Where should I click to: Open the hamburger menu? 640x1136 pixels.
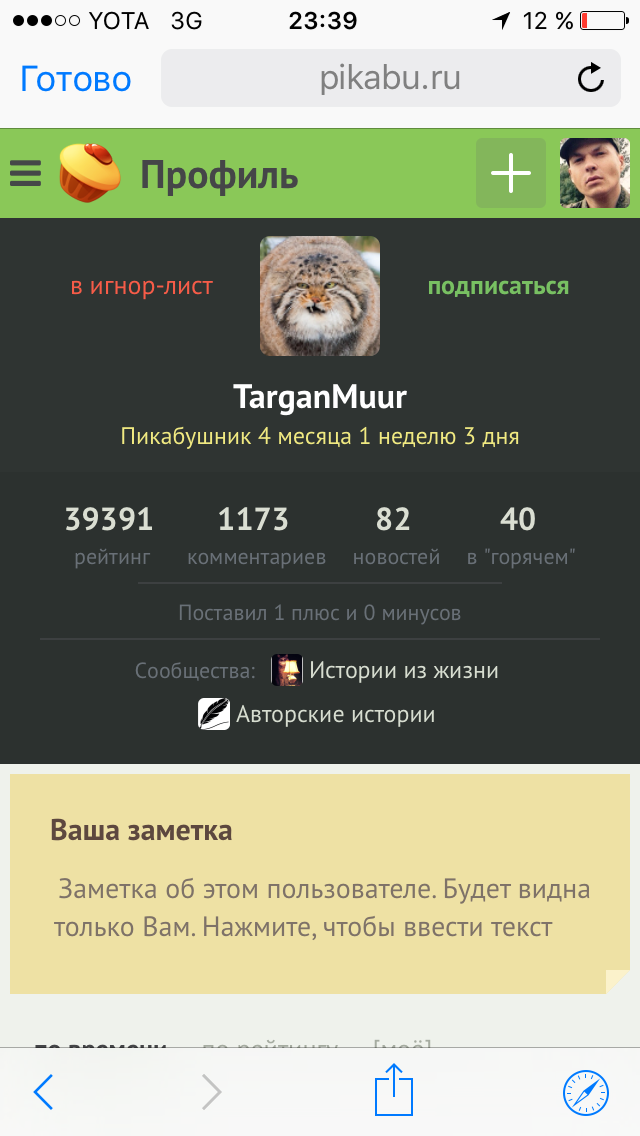(x=25, y=174)
